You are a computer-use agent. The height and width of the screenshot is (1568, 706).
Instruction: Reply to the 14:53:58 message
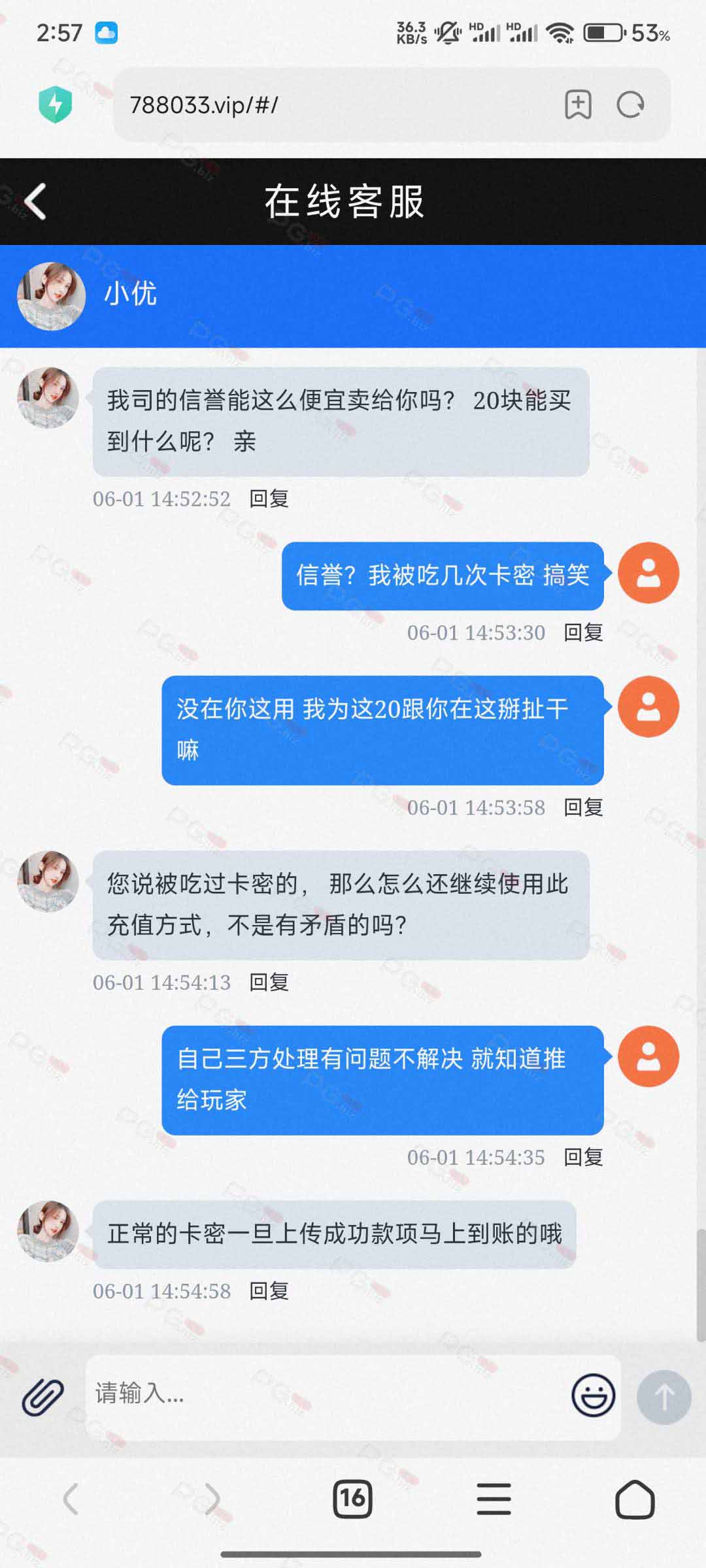click(583, 808)
